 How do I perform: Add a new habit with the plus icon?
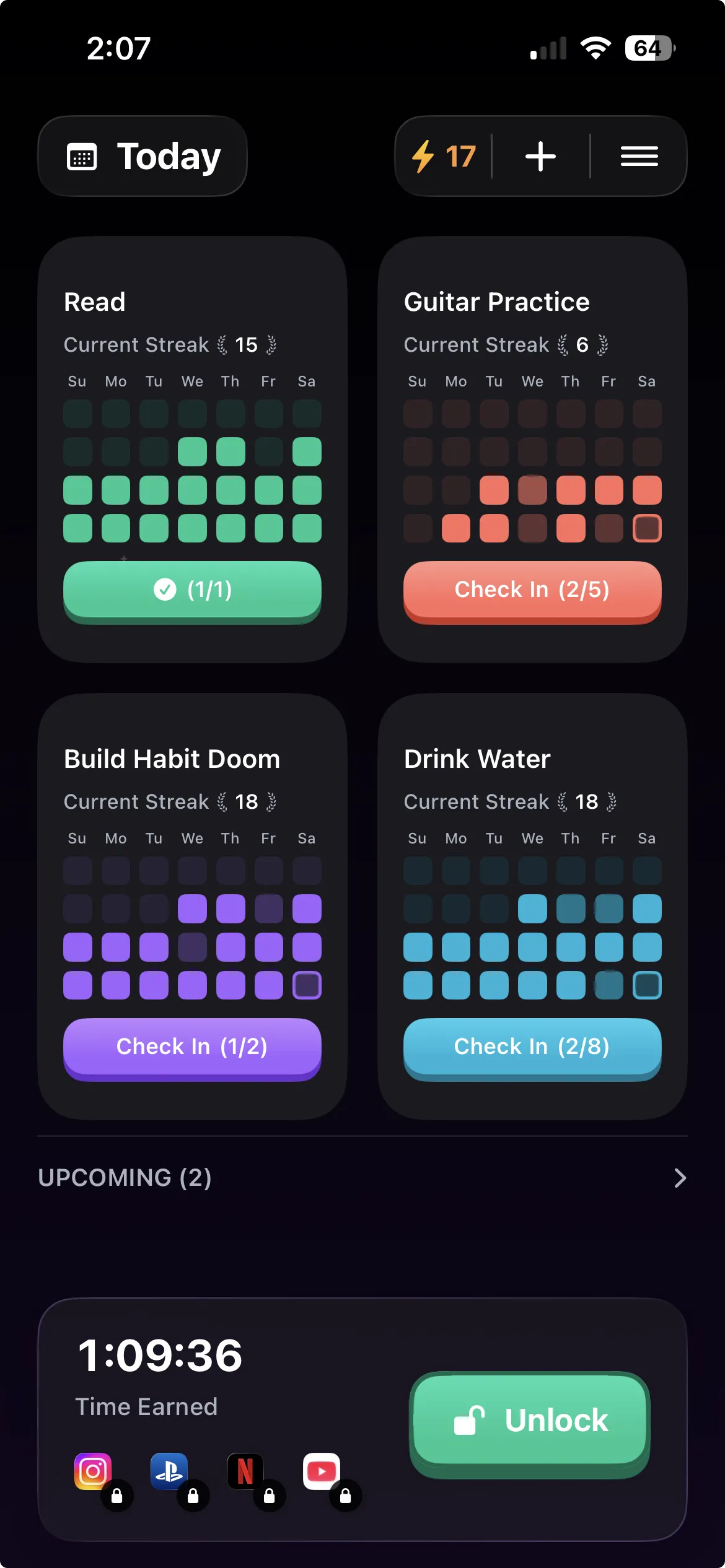point(540,156)
